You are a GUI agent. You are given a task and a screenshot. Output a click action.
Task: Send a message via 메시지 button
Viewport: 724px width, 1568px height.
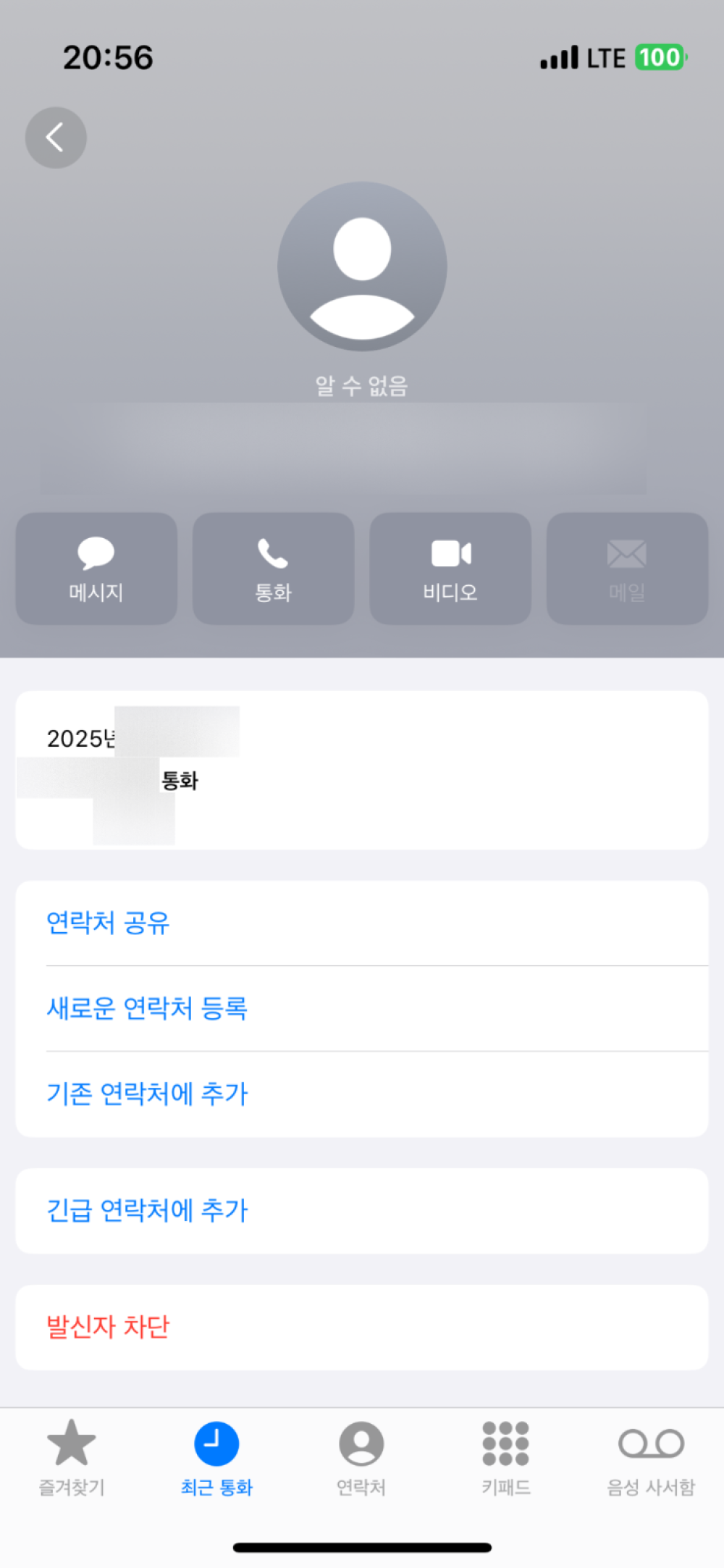tap(96, 569)
